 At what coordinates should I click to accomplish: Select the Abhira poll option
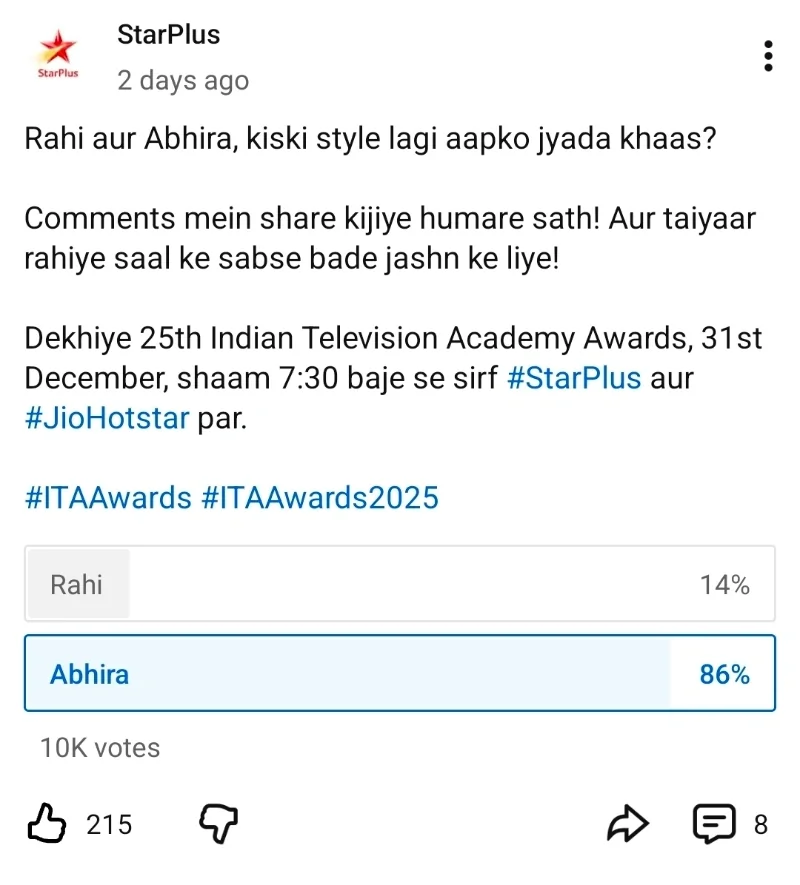coord(399,674)
